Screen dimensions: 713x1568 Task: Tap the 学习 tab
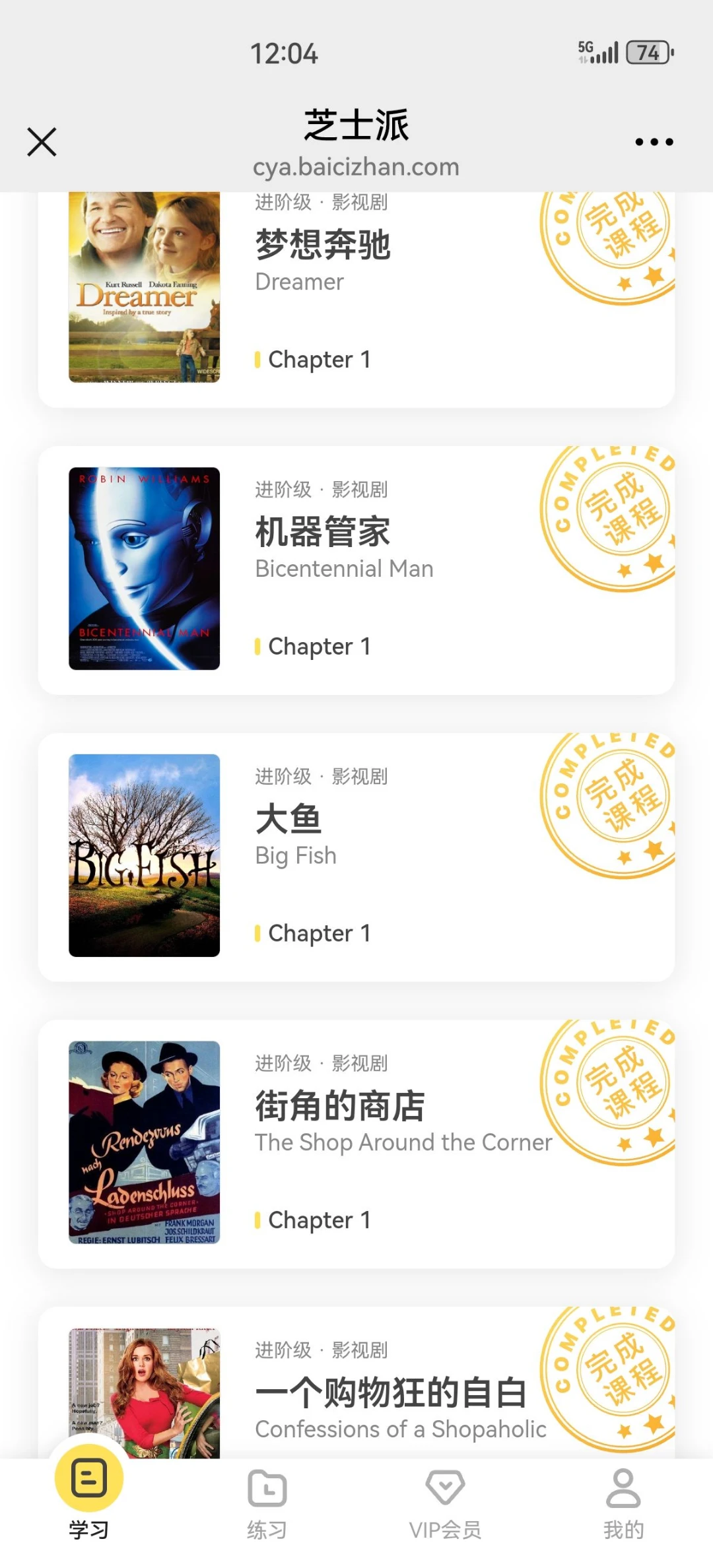pyautogui.click(x=89, y=1495)
